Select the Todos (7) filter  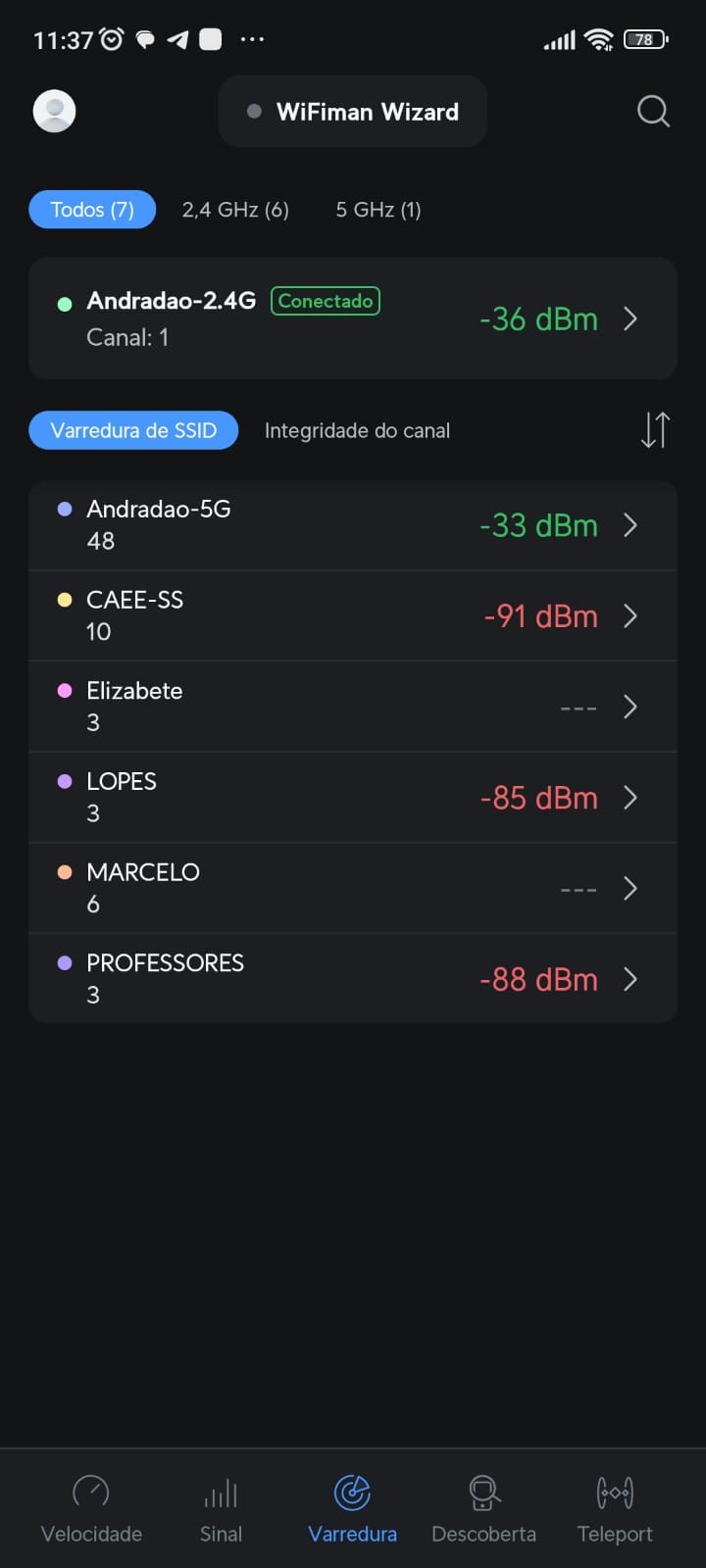[x=92, y=210]
